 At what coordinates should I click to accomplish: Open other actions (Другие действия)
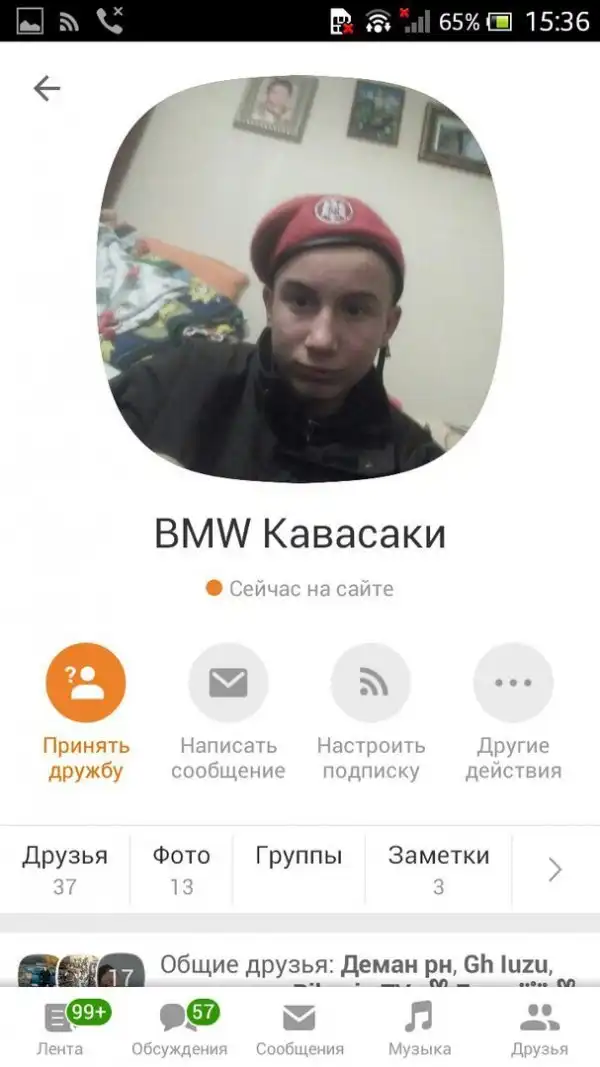513,683
